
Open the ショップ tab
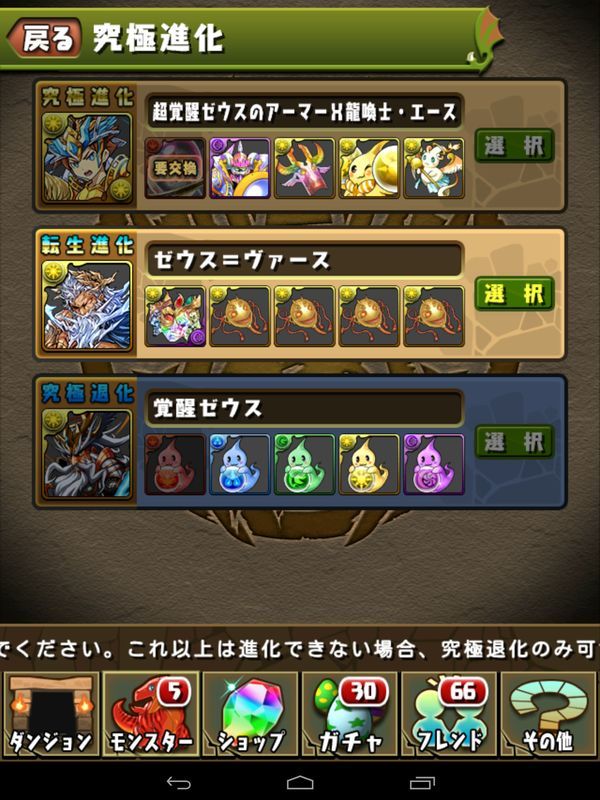point(250,714)
